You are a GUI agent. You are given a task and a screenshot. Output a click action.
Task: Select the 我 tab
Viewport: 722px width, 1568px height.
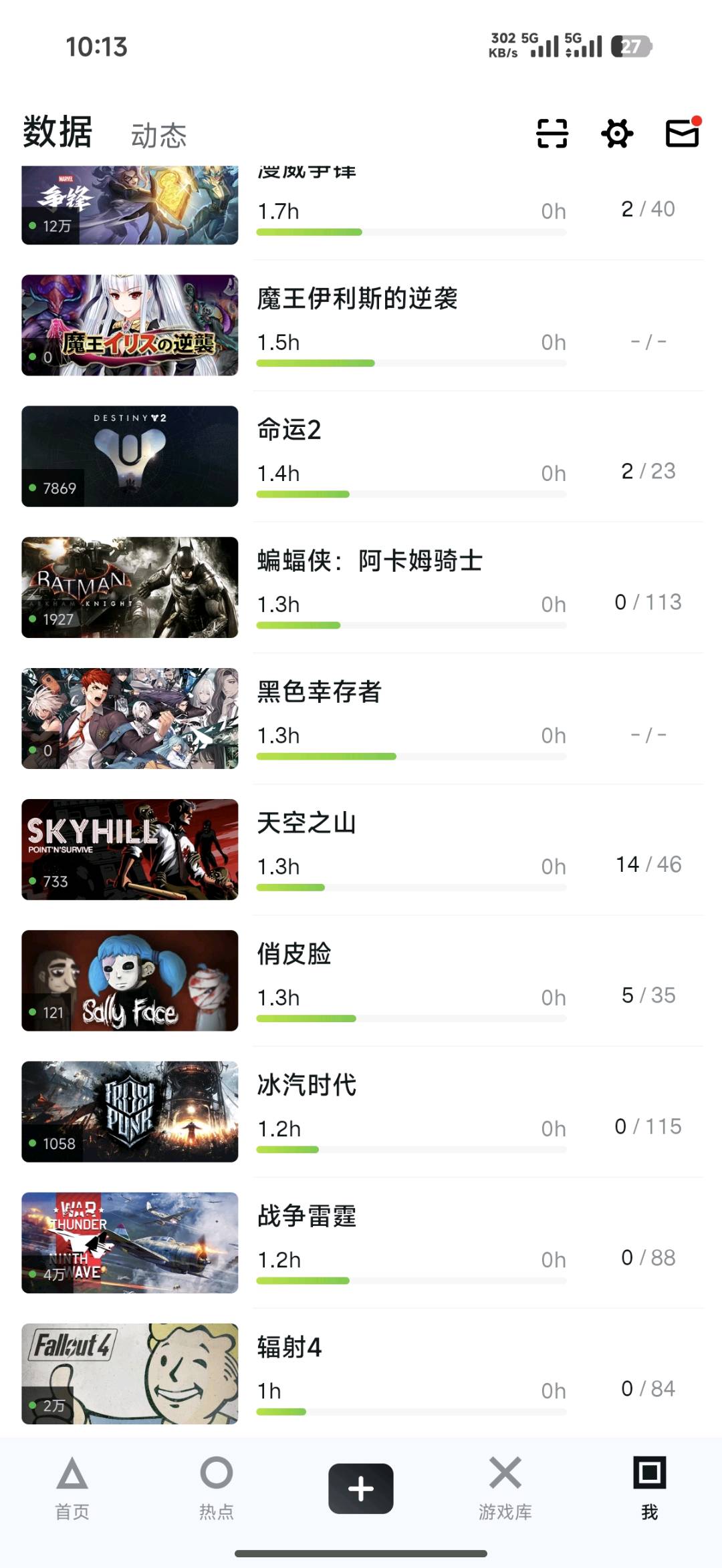[650, 1488]
